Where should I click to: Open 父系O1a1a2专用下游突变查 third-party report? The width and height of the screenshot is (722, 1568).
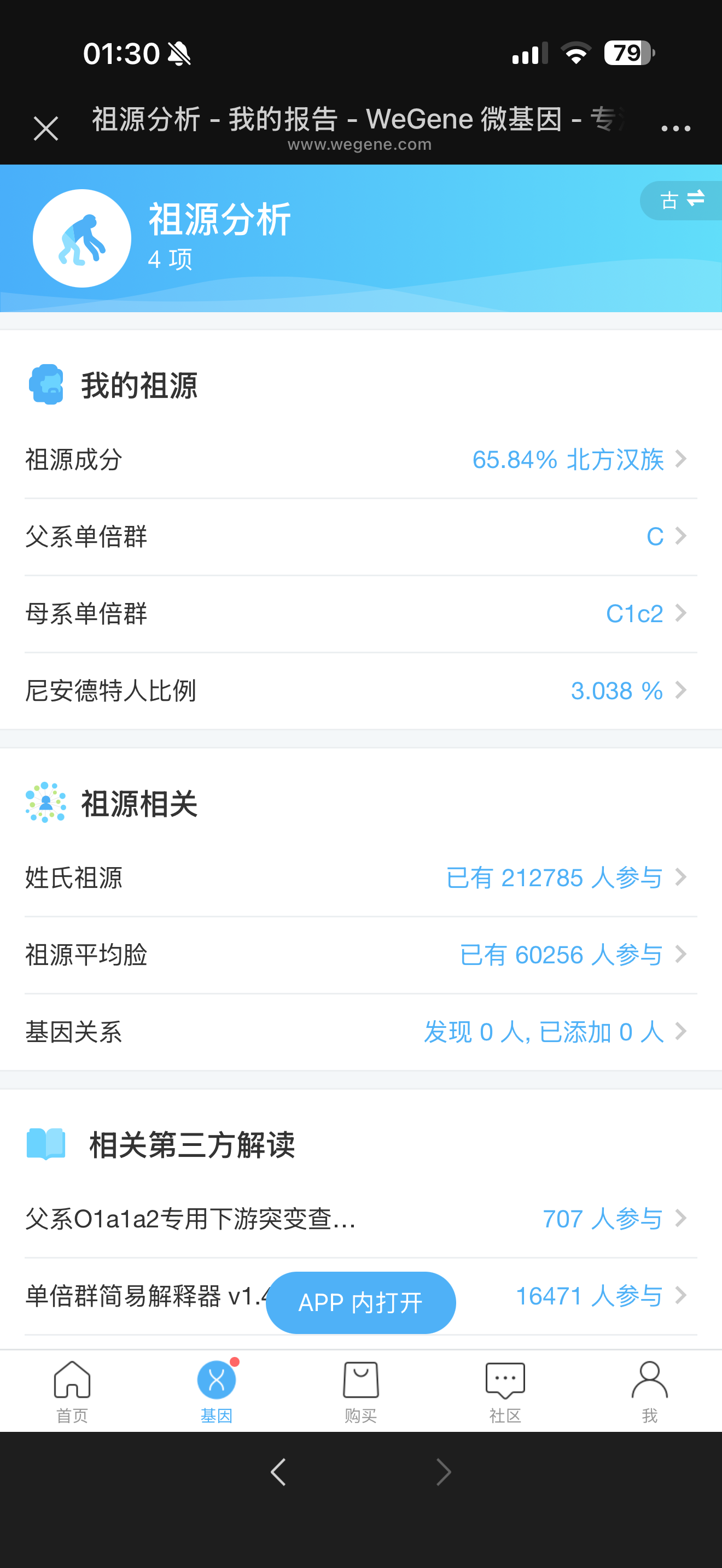click(360, 1219)
